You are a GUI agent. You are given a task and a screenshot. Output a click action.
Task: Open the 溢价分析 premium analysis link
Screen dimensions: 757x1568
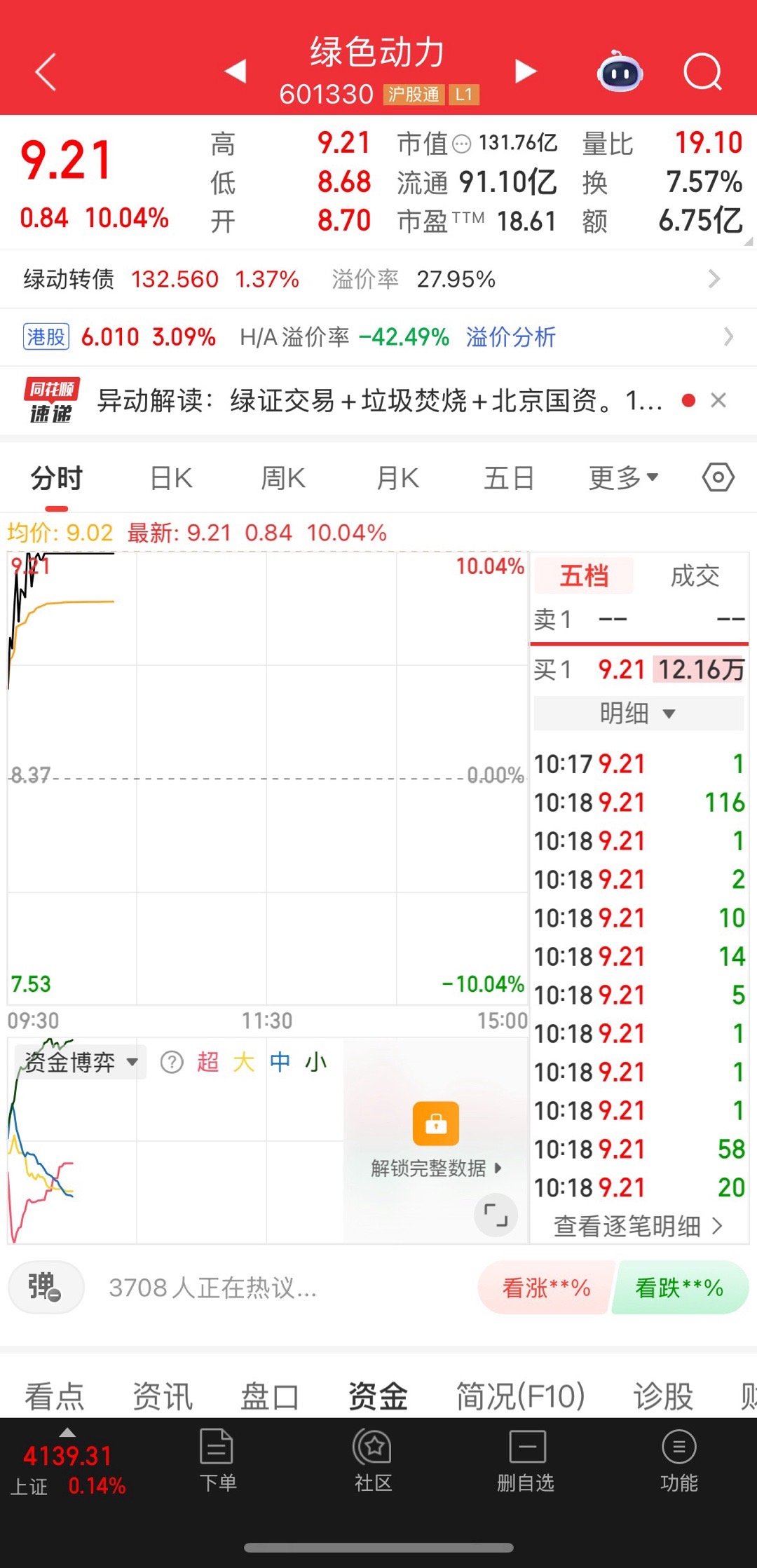click(510, 337)
